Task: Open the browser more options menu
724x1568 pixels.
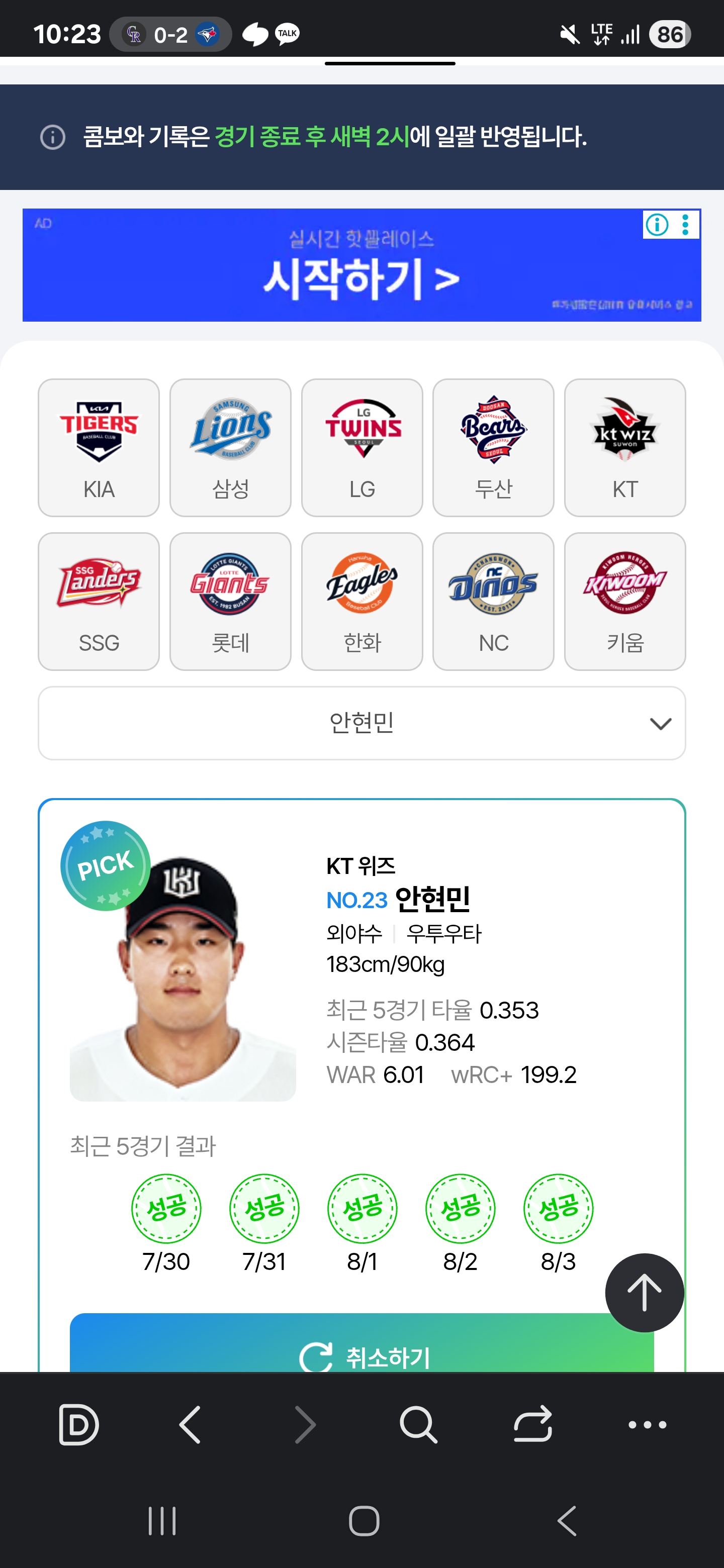Action: pos(647,1424)
